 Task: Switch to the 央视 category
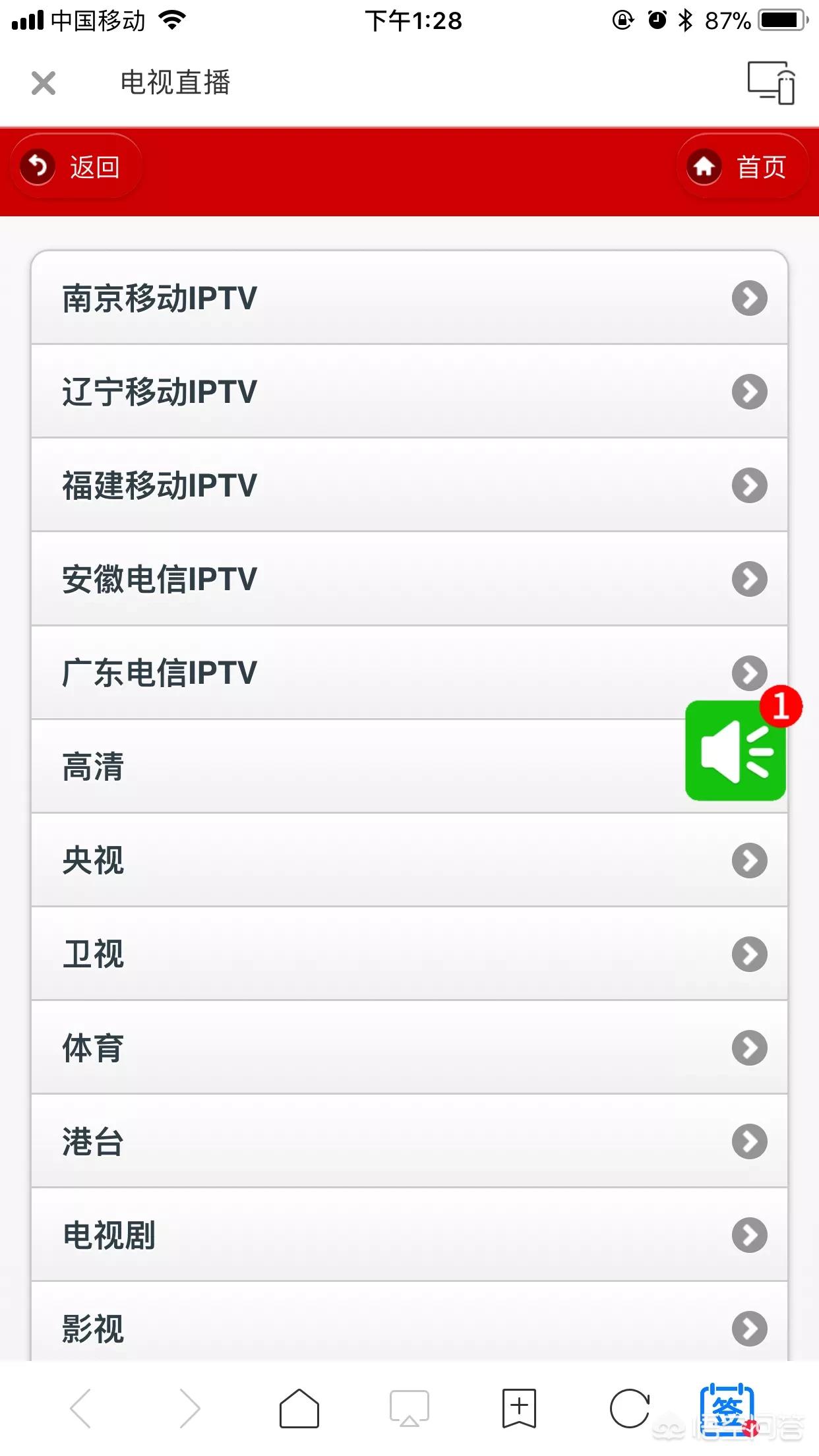[409, 860]
